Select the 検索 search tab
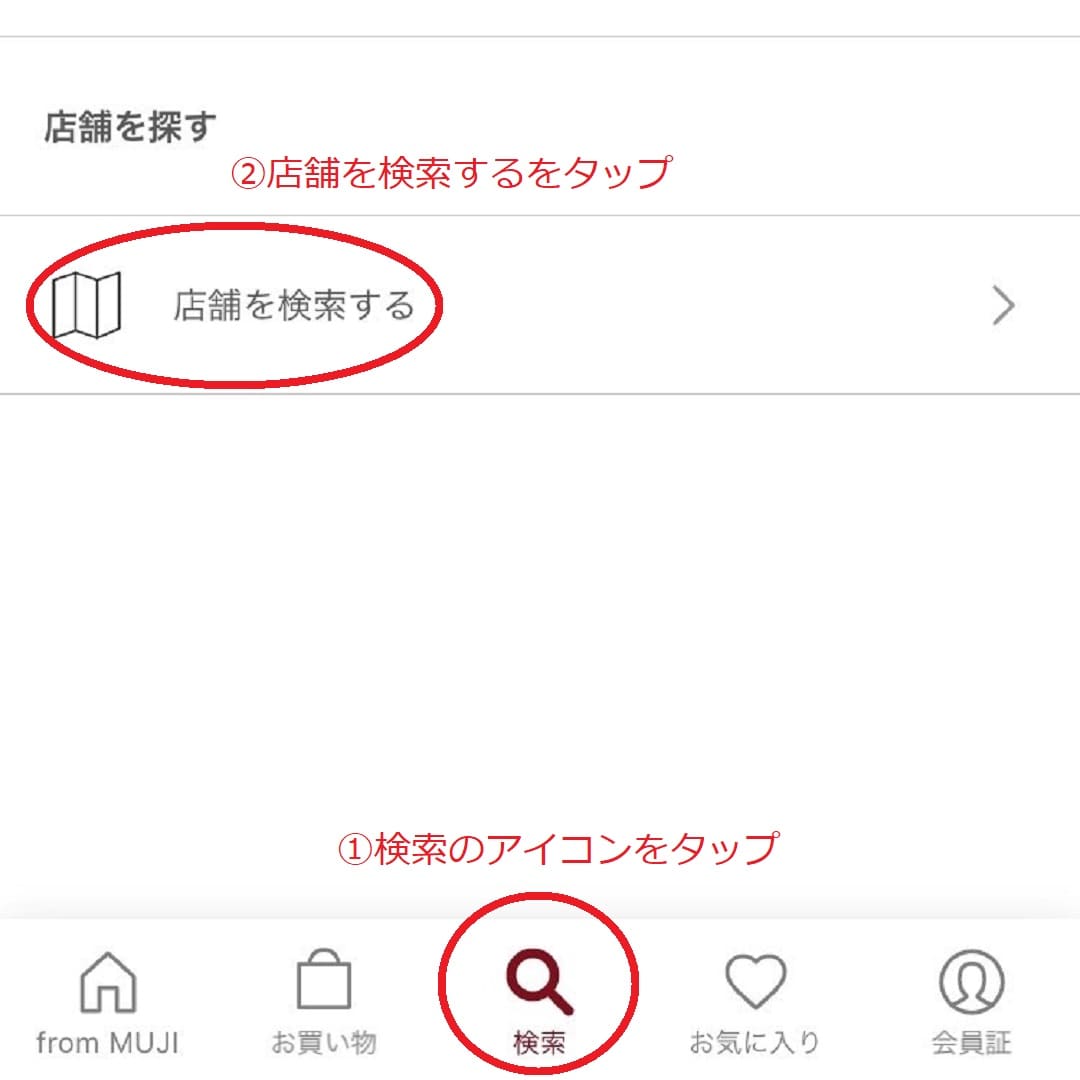Viewport: 1080px width, 1080px height. 539,1002
